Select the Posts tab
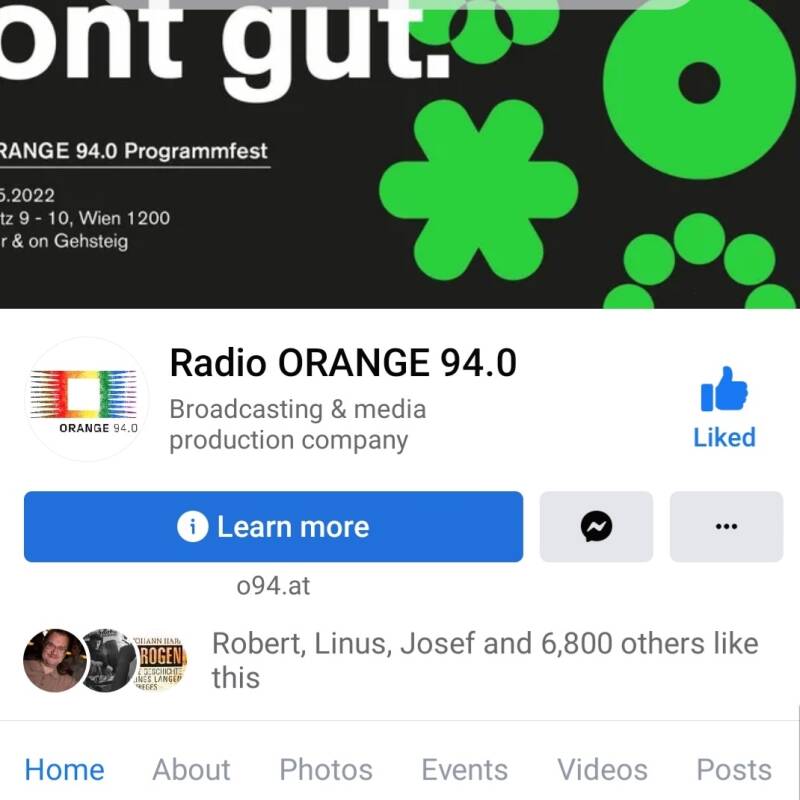This screenshot has width=800, height=800. pos(733,770)
